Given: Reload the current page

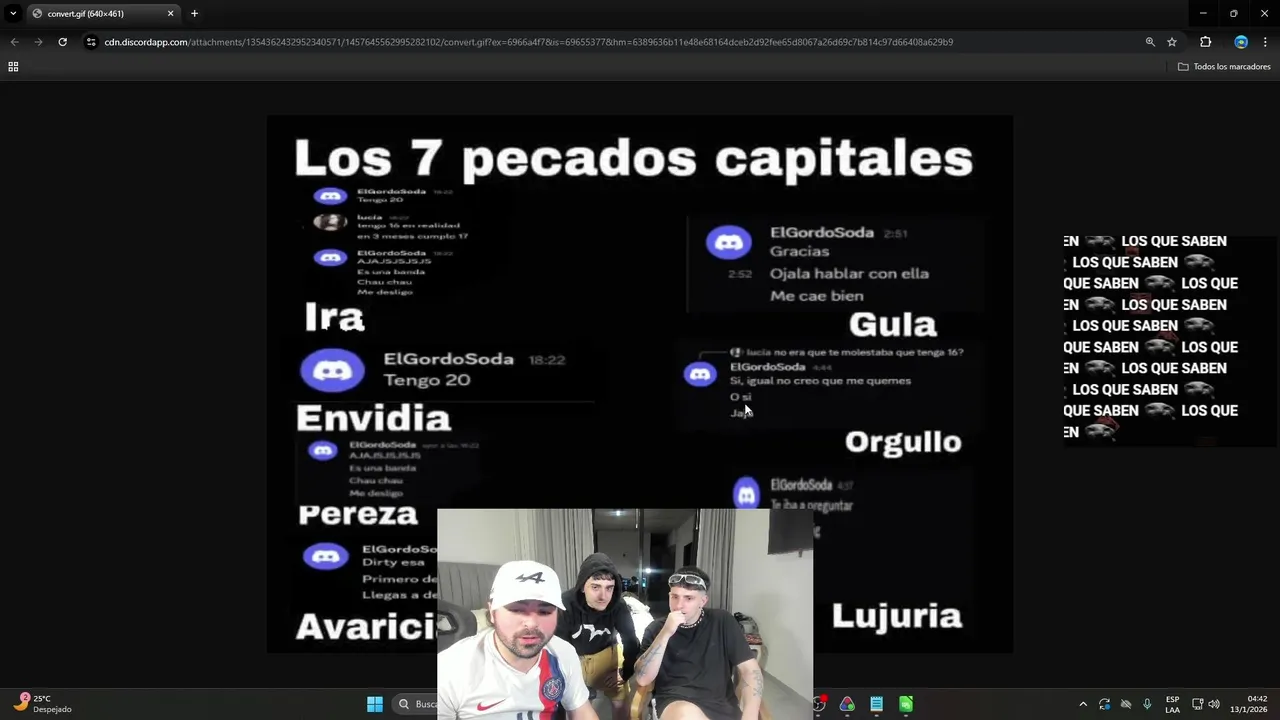Looking at the screenshot, I should (62, 42).
